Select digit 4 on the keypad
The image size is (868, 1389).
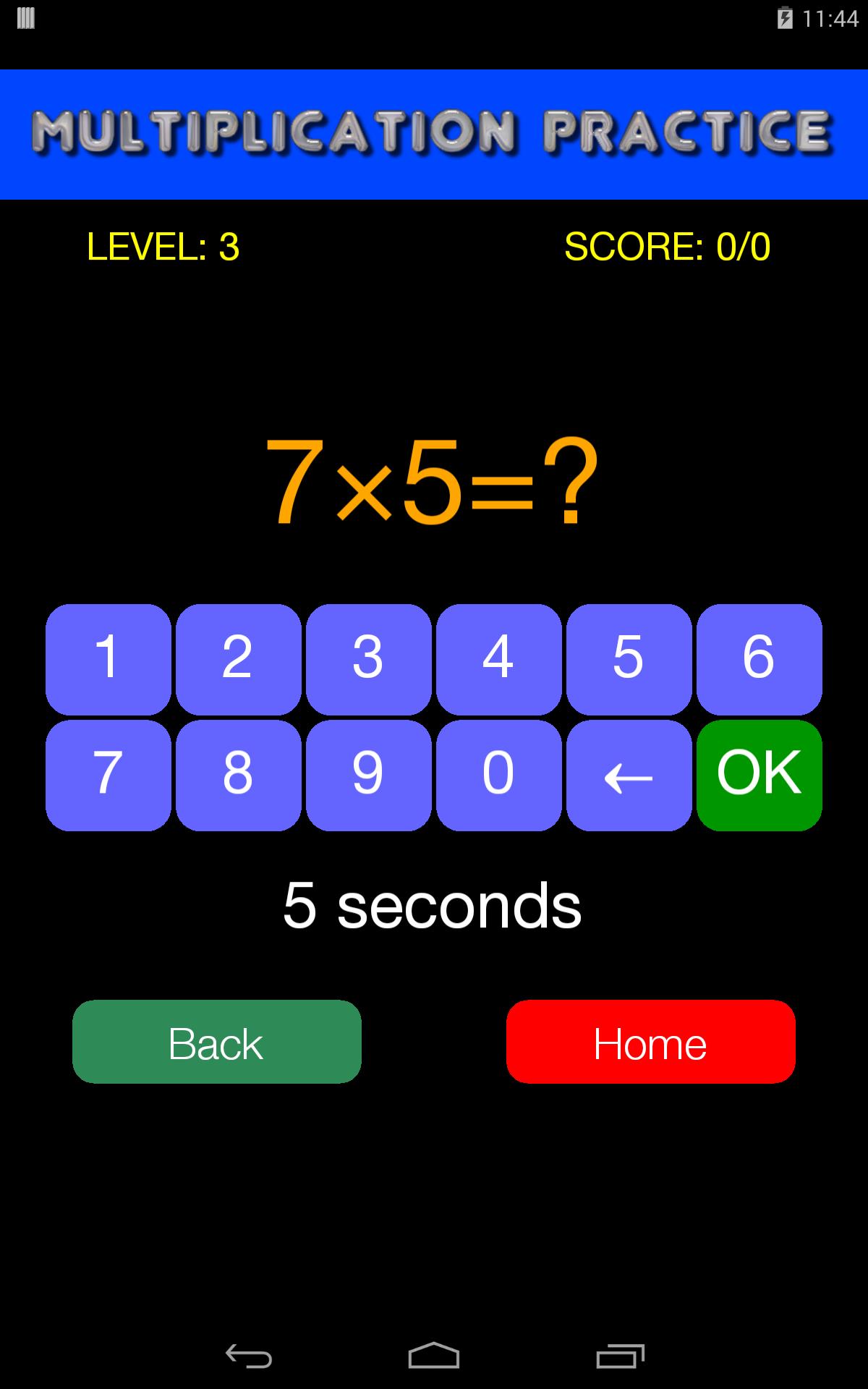[x=499, y=659]
